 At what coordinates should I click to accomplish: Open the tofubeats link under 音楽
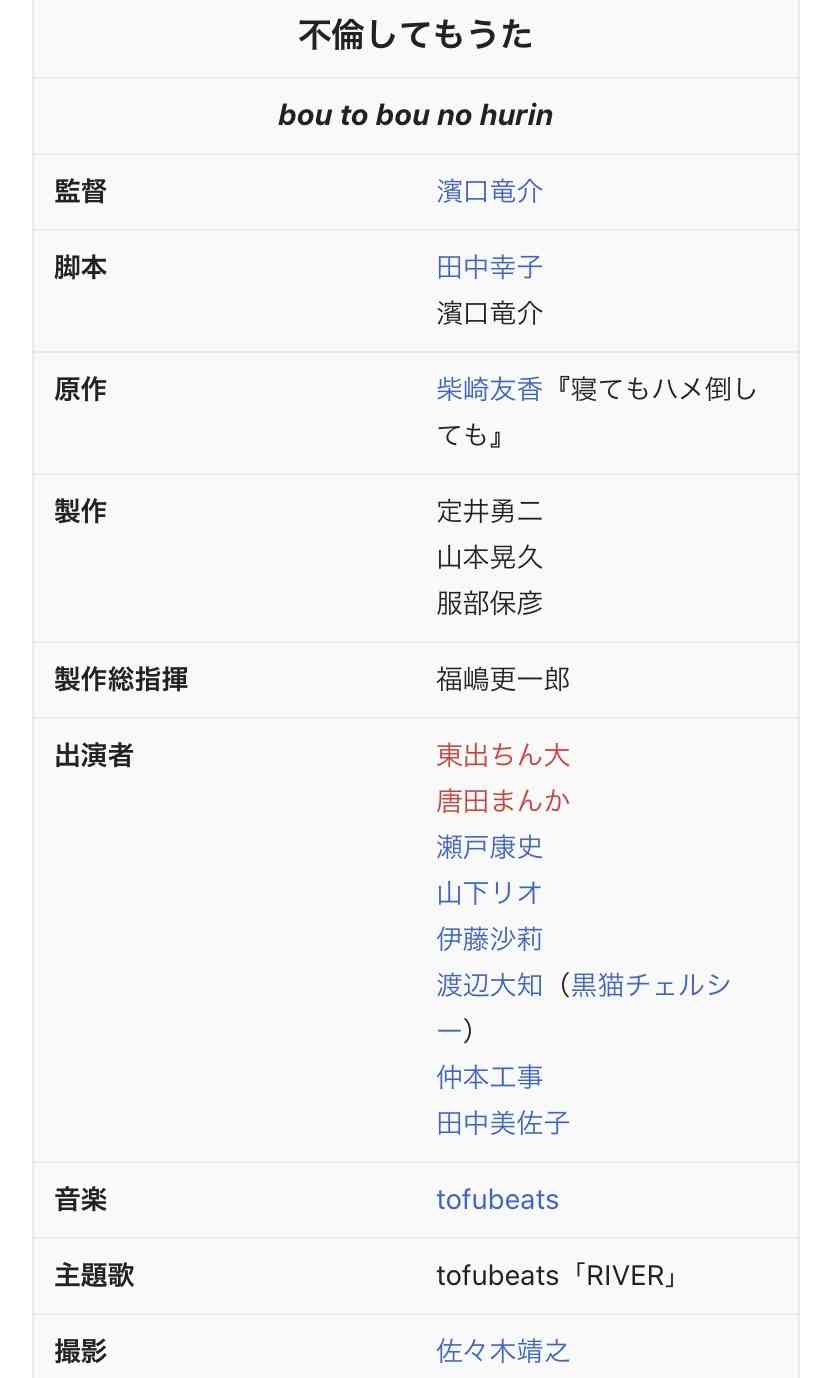click(498, 1199)
